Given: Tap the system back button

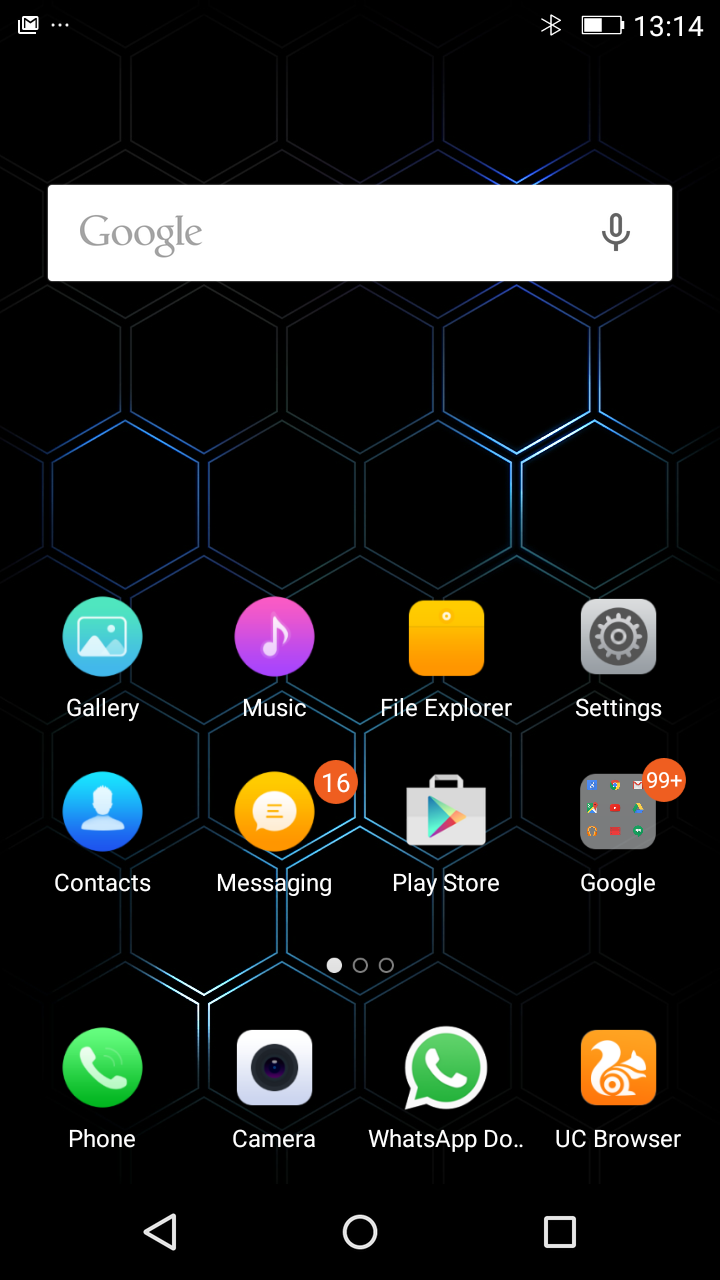Looking at the screenshot, I should point(160,1232).
